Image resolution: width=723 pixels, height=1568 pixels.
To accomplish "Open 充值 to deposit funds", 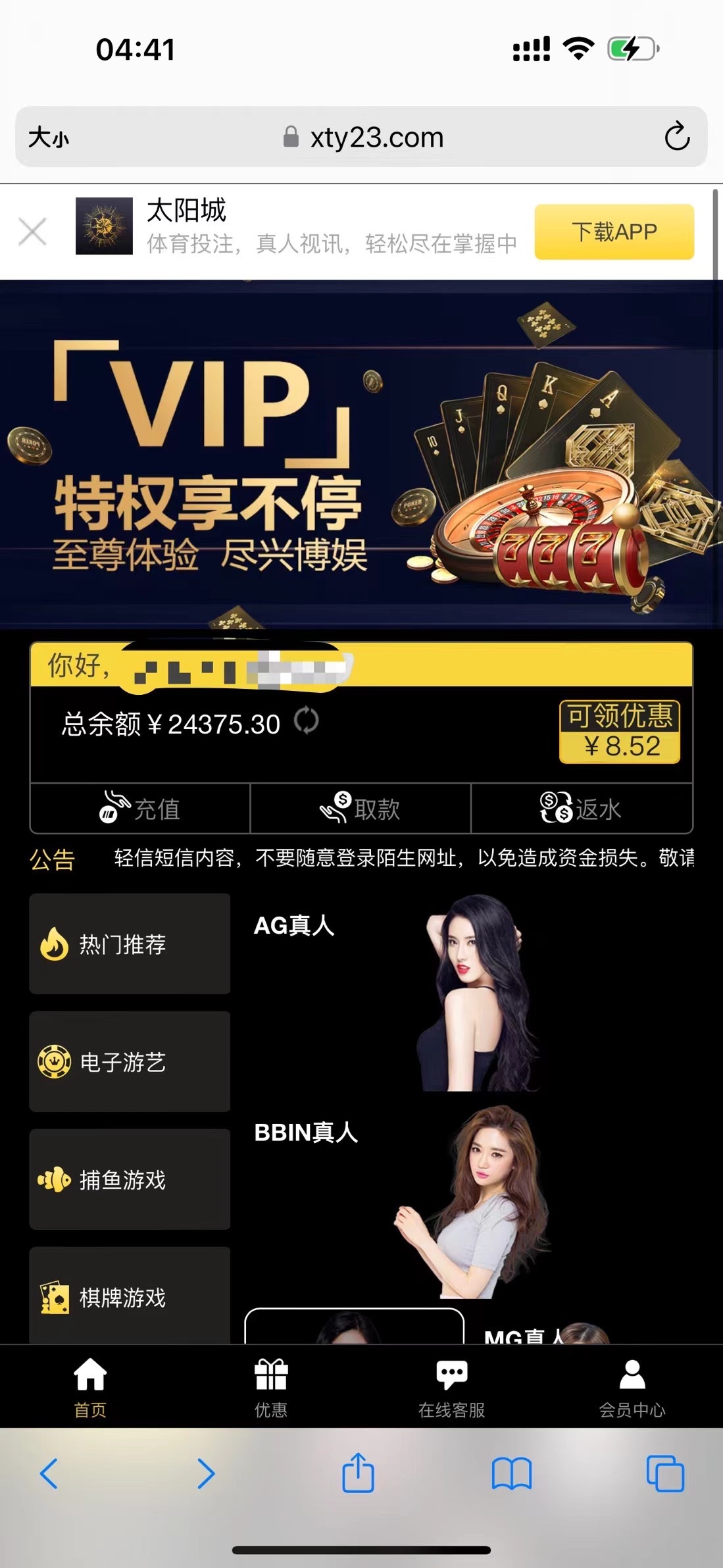I will (x=140, y=808).
